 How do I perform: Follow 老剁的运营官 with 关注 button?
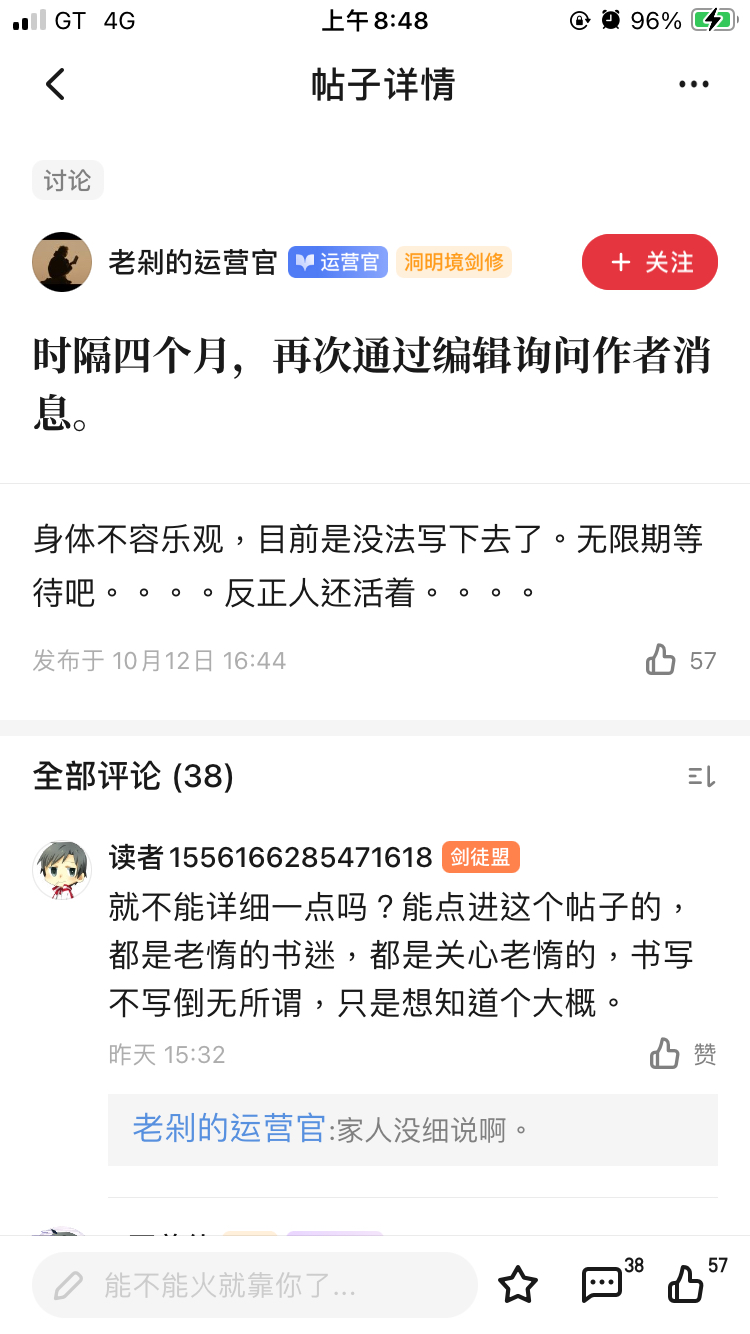[x=649, y=262]
